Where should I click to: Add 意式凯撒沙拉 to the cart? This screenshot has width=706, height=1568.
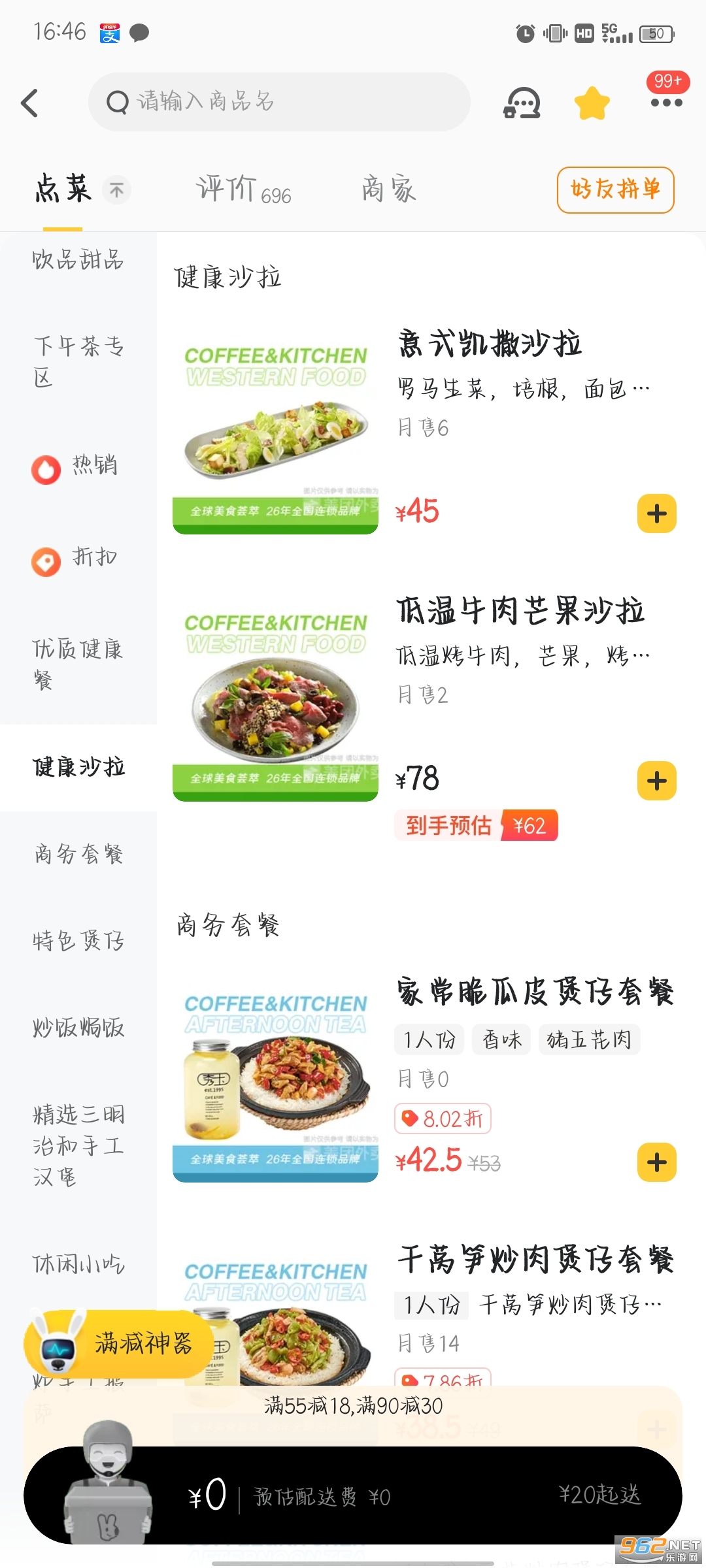click(656, 514)
